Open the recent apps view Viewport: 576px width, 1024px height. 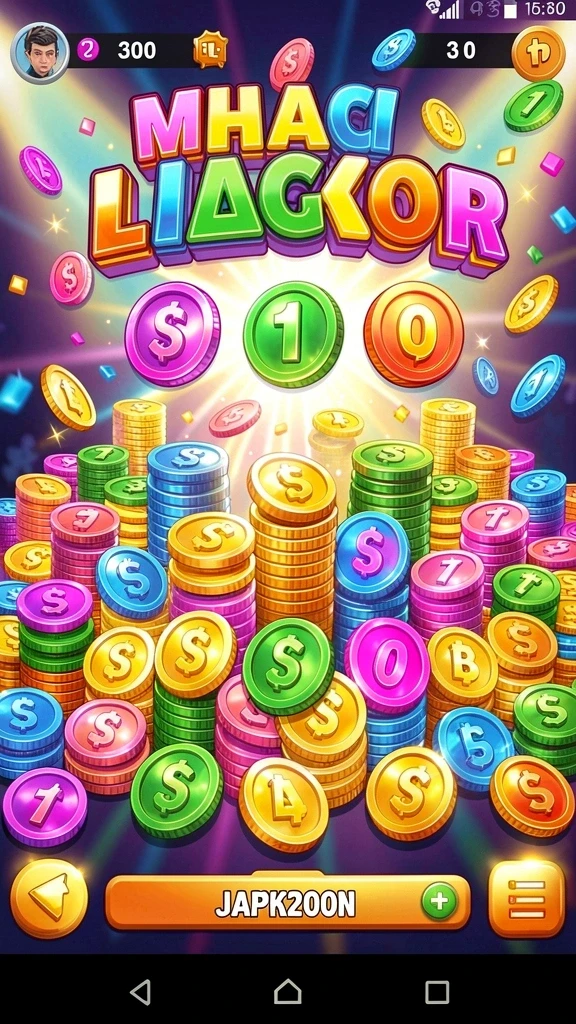pos(437,991)
